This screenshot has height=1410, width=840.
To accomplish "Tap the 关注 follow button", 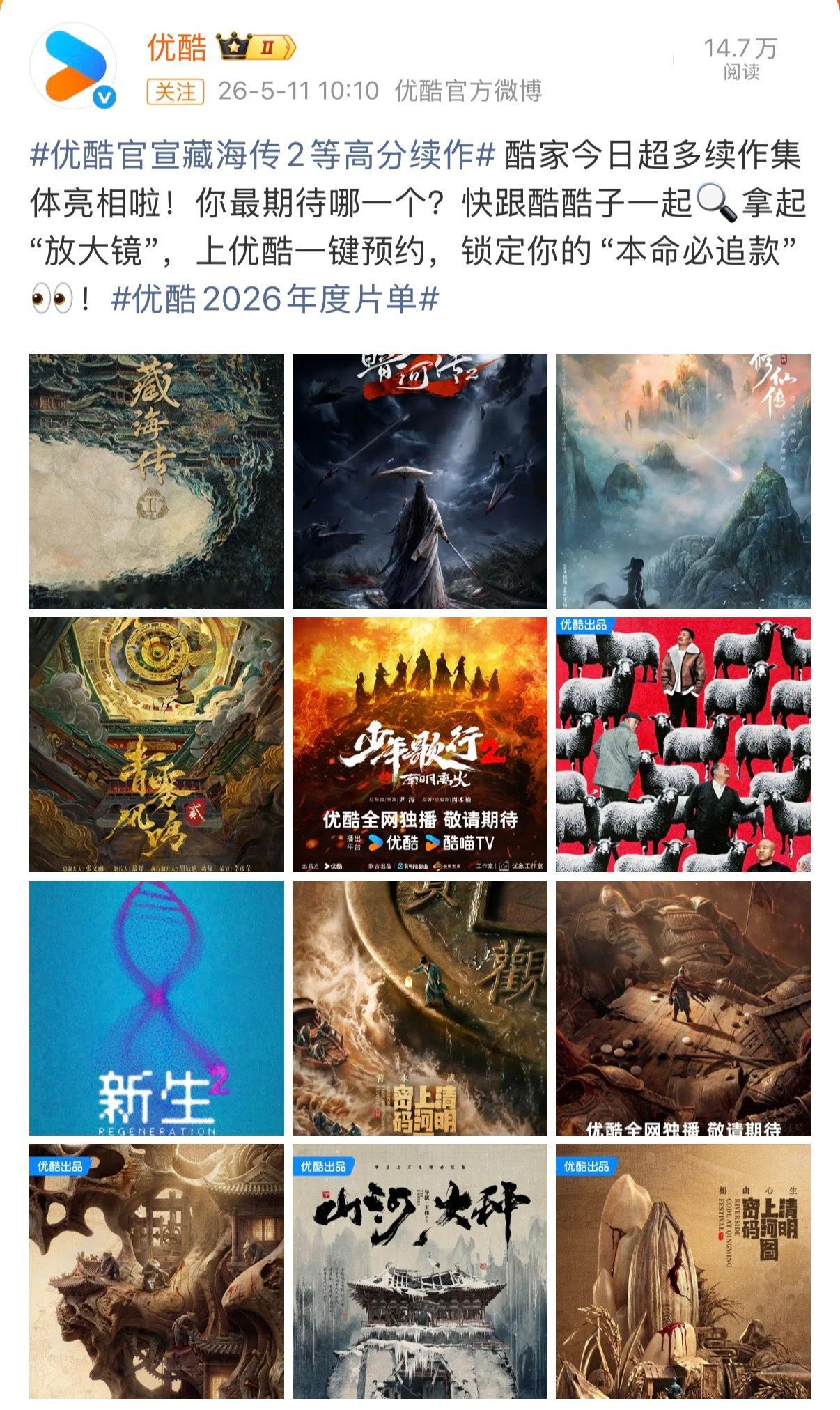I will click(x=175, y=91).
